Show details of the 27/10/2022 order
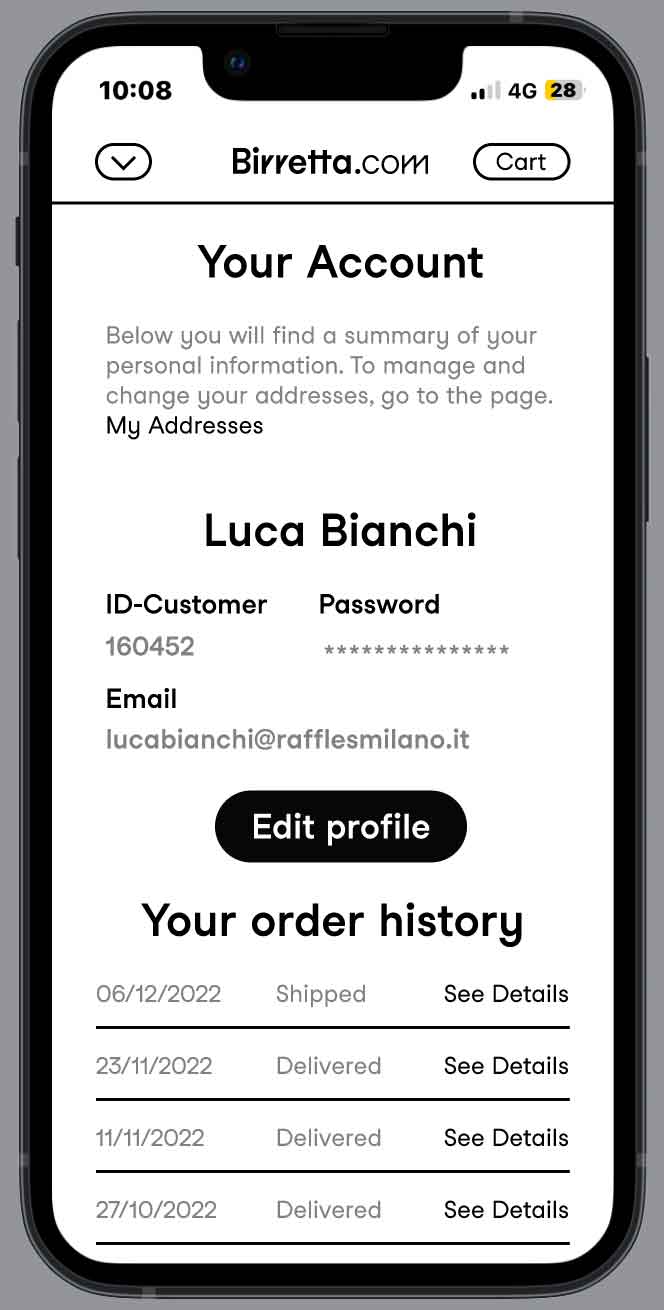 506,1210
